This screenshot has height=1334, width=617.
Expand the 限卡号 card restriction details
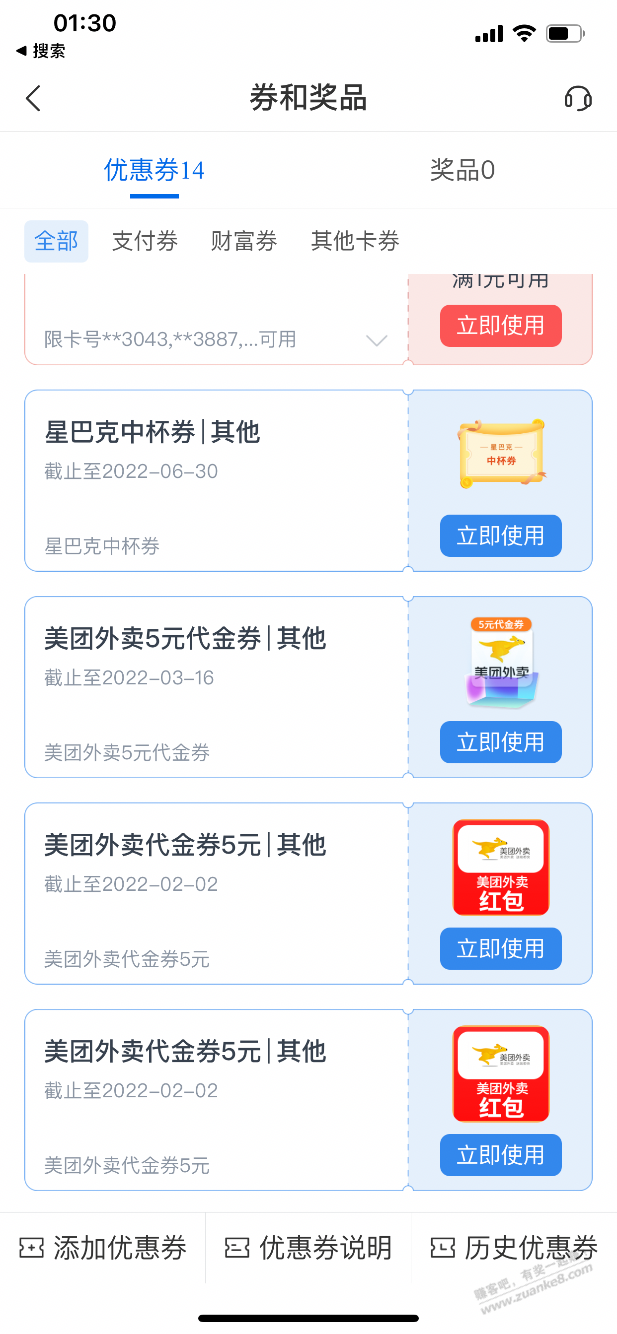coord(376,340)
